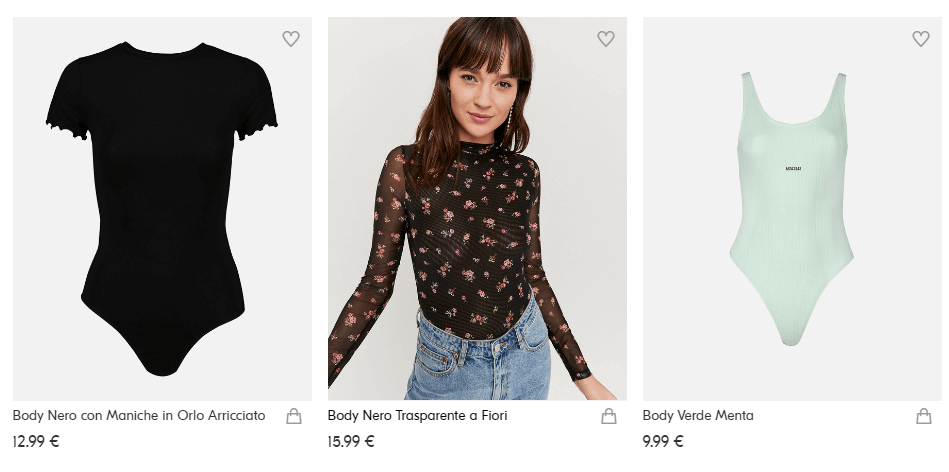Image resolution: width=949 pixels, height=472 pixels.
Task: Add Body Nero con Maniche to bag
Action: (294, 416)
